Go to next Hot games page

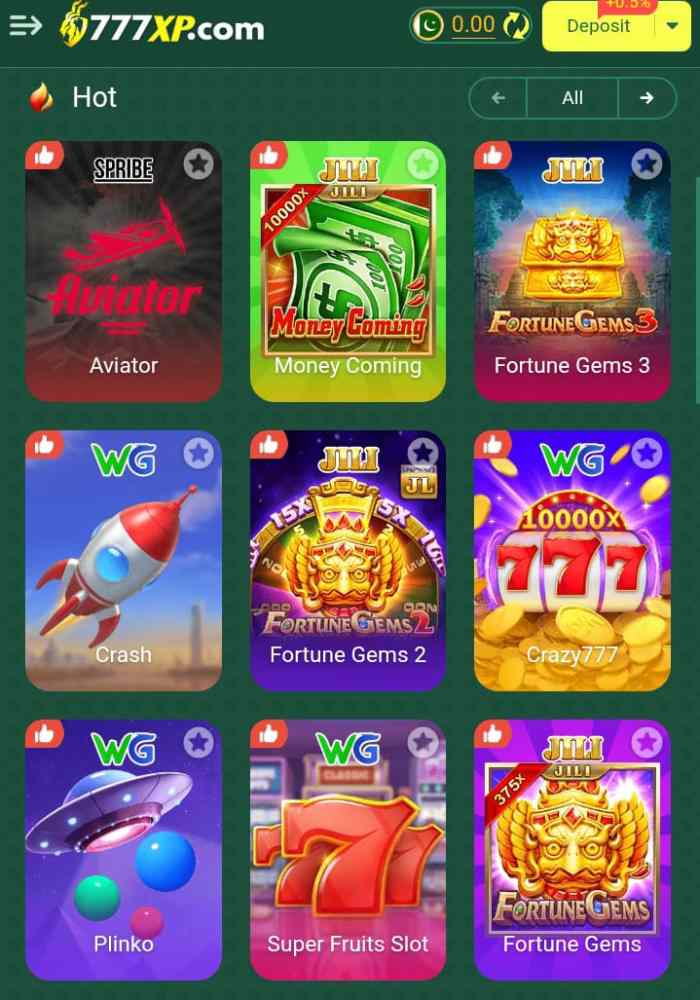point(646,98)
